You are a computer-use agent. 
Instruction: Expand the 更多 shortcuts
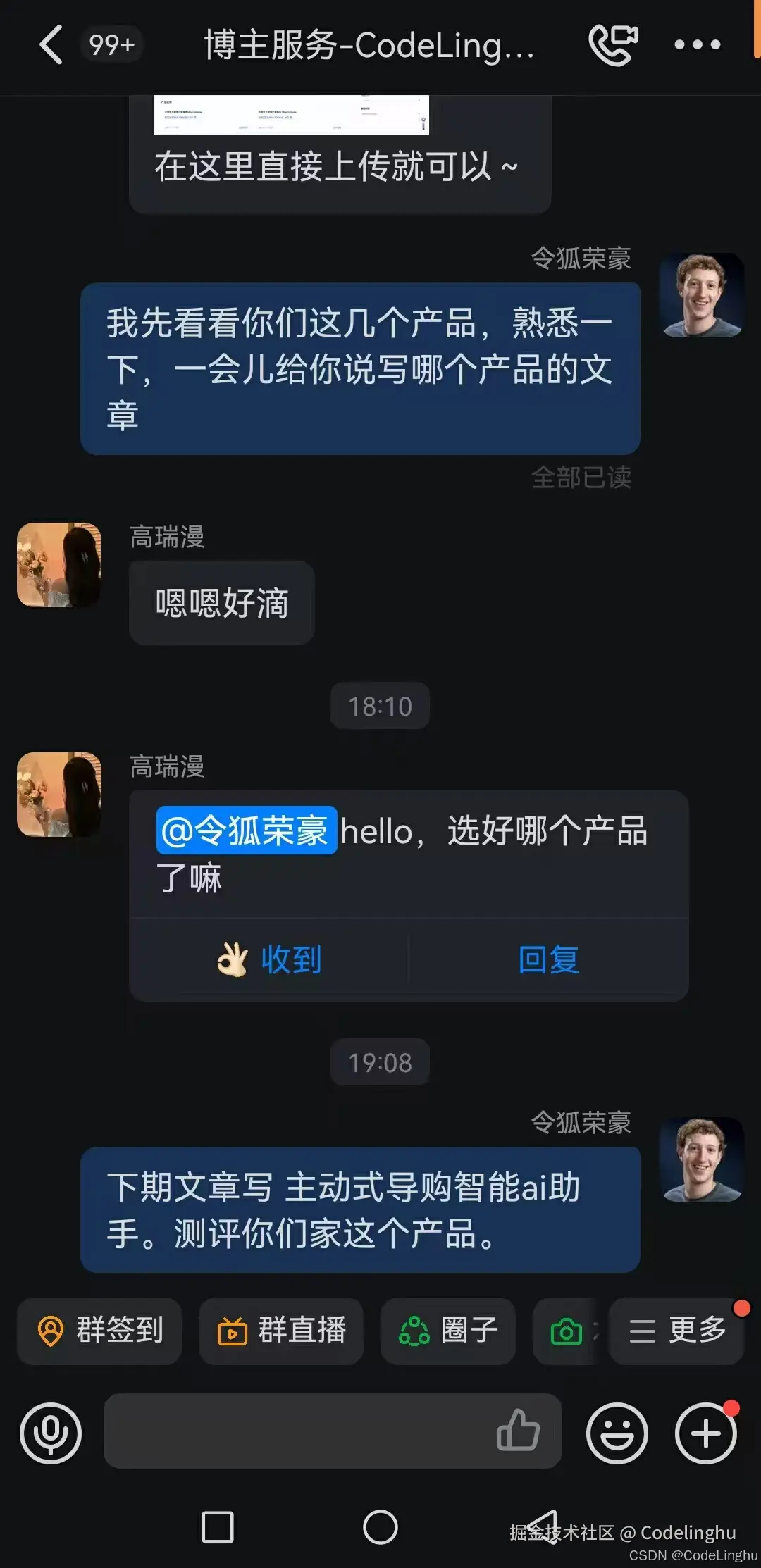point(676,1331)
